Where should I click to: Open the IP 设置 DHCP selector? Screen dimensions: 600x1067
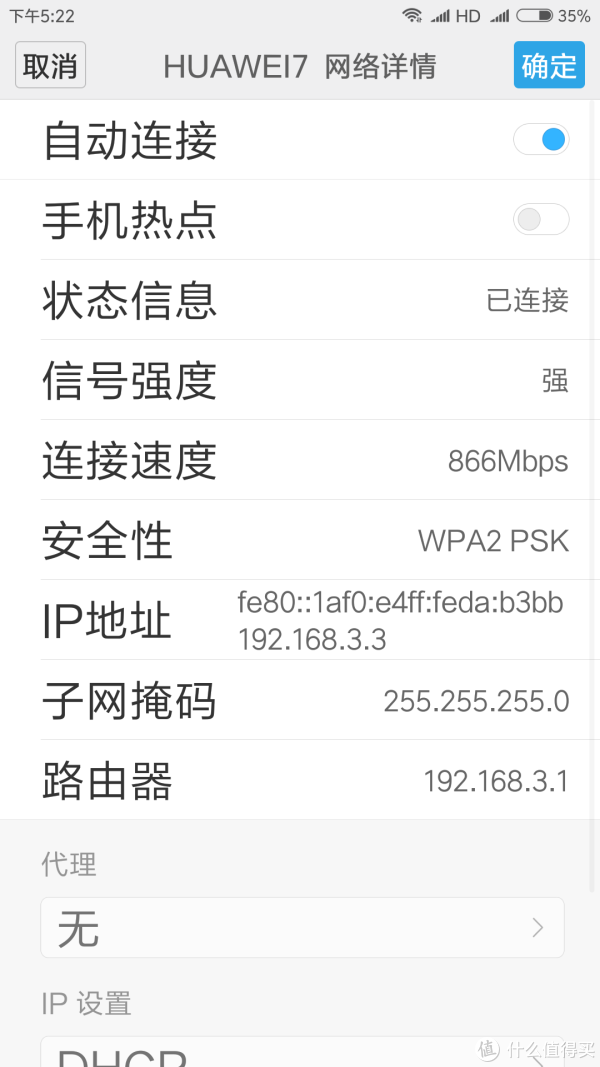click(302, 1051)
